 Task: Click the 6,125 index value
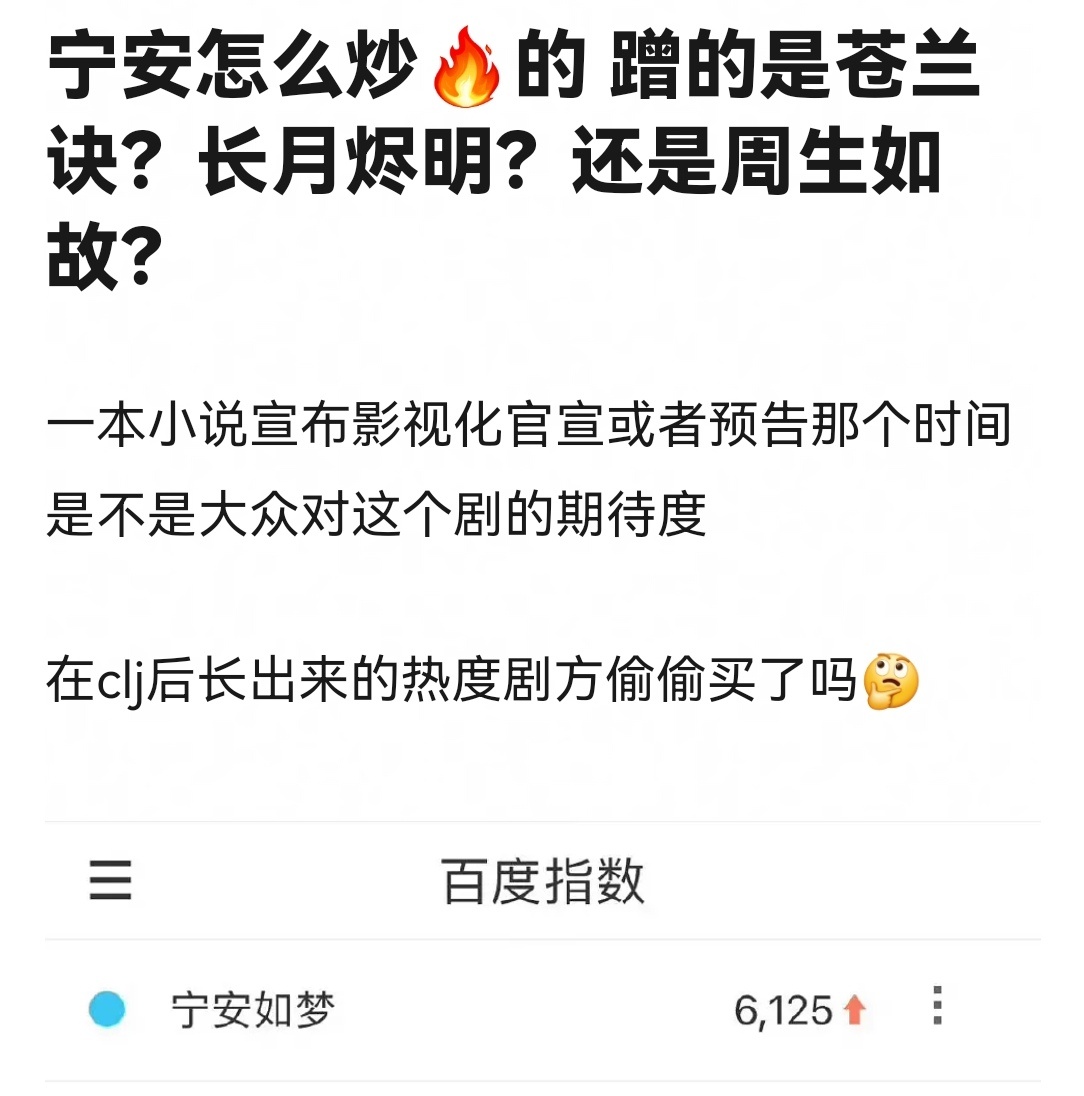coord(783,1010)
